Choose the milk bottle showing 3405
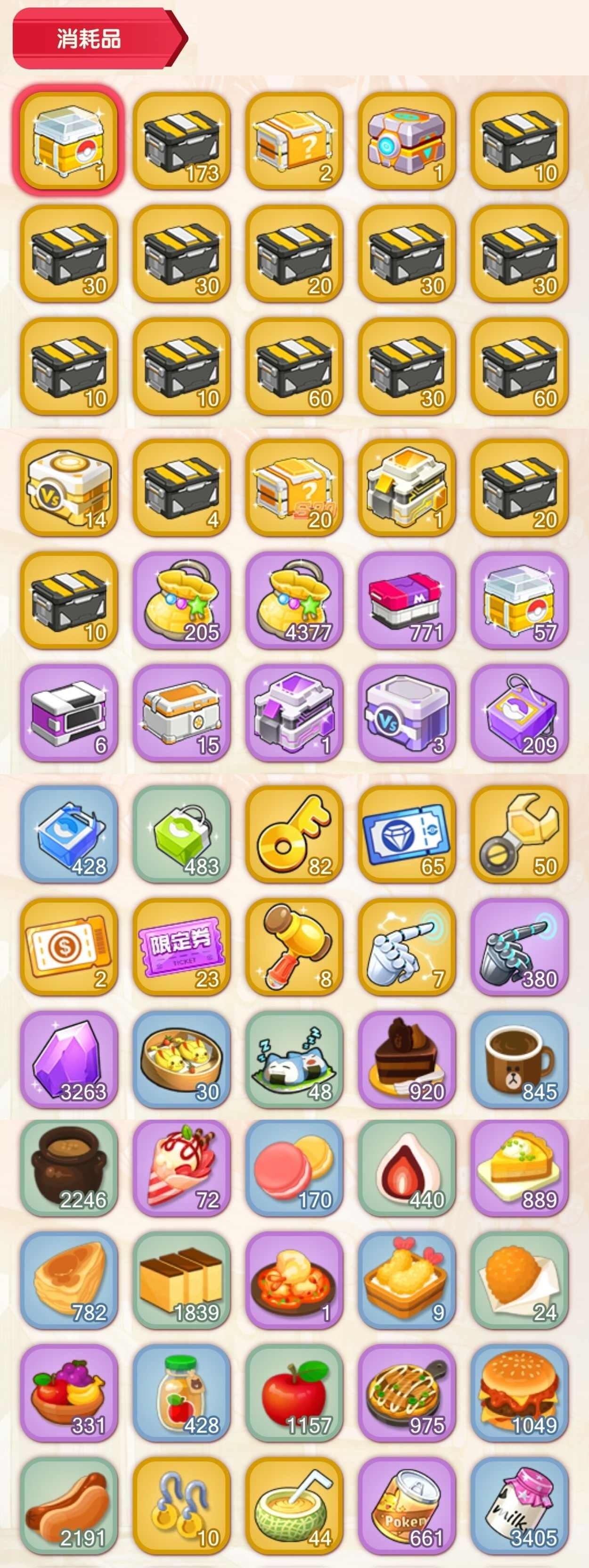589x1568 pixels. coord(519,1505)
